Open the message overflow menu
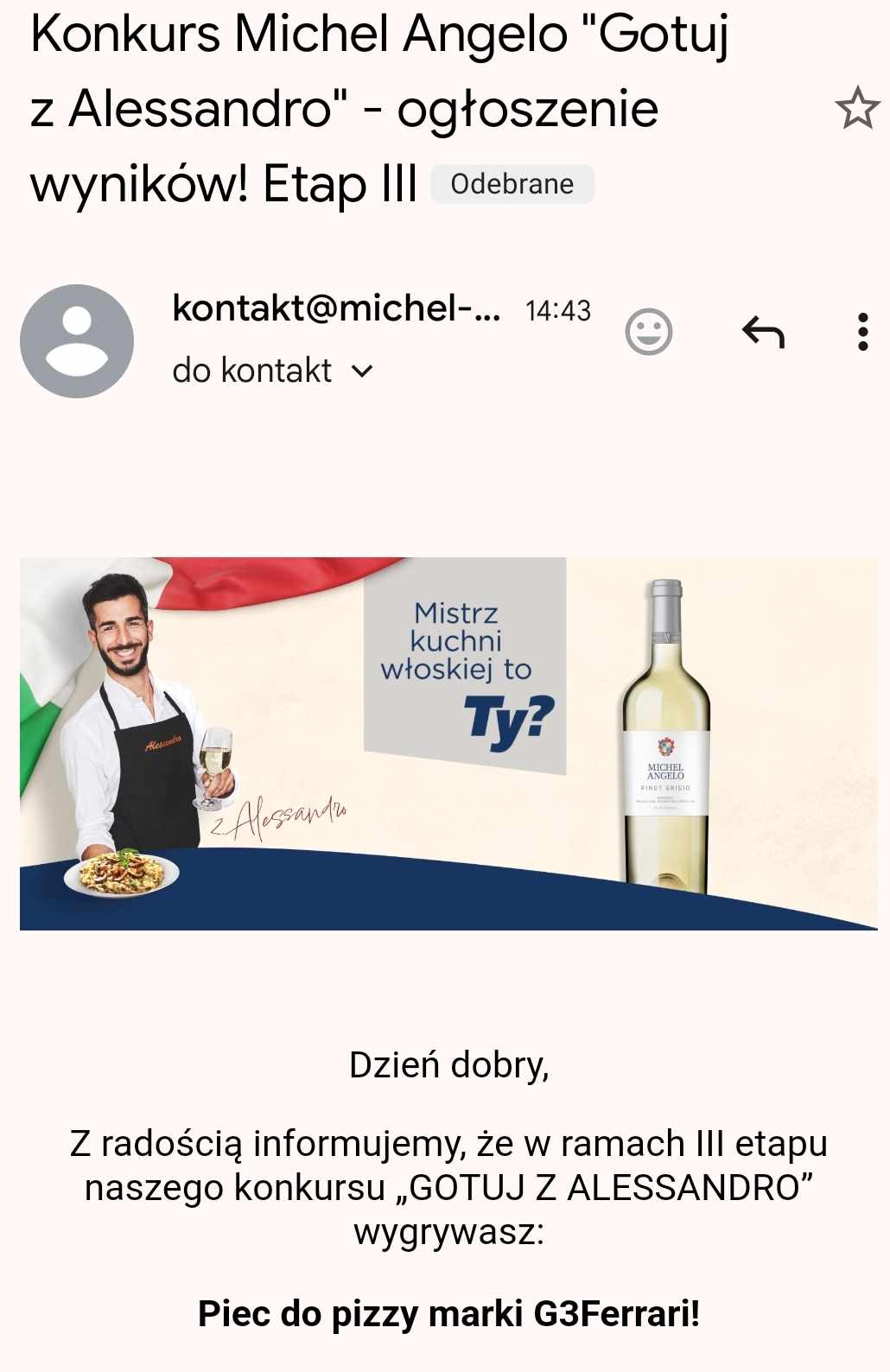The width and height of the screenshot is (890, 1372). (x=862, y=333)
